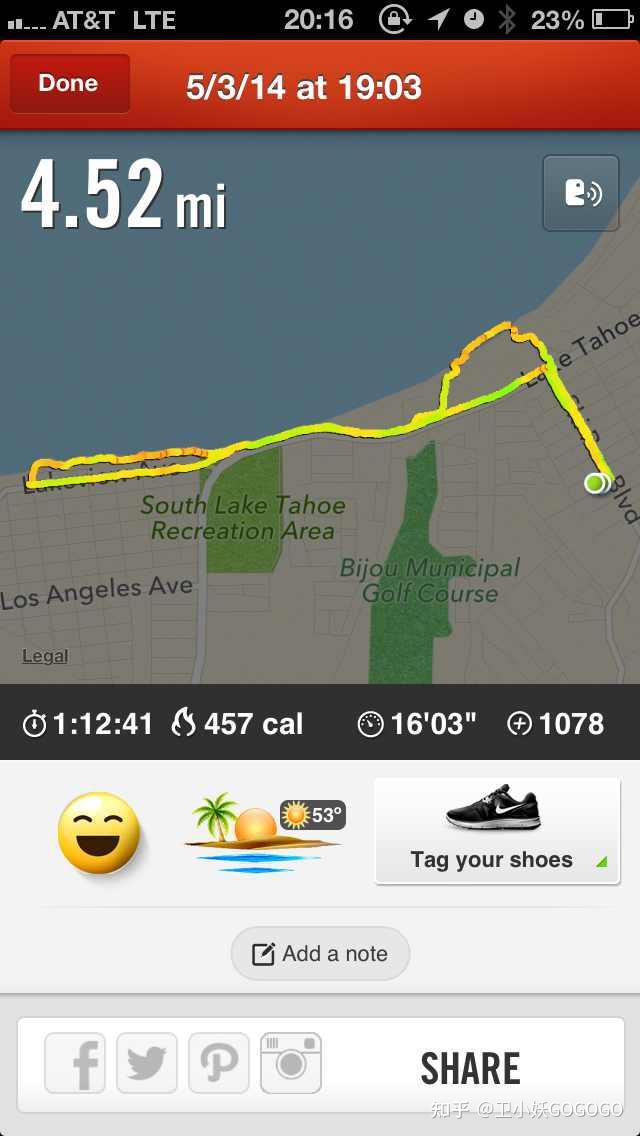This screenshot has width=640, height=1136.
Task: Change the smiley face mood rating
Action: point(99,833)
